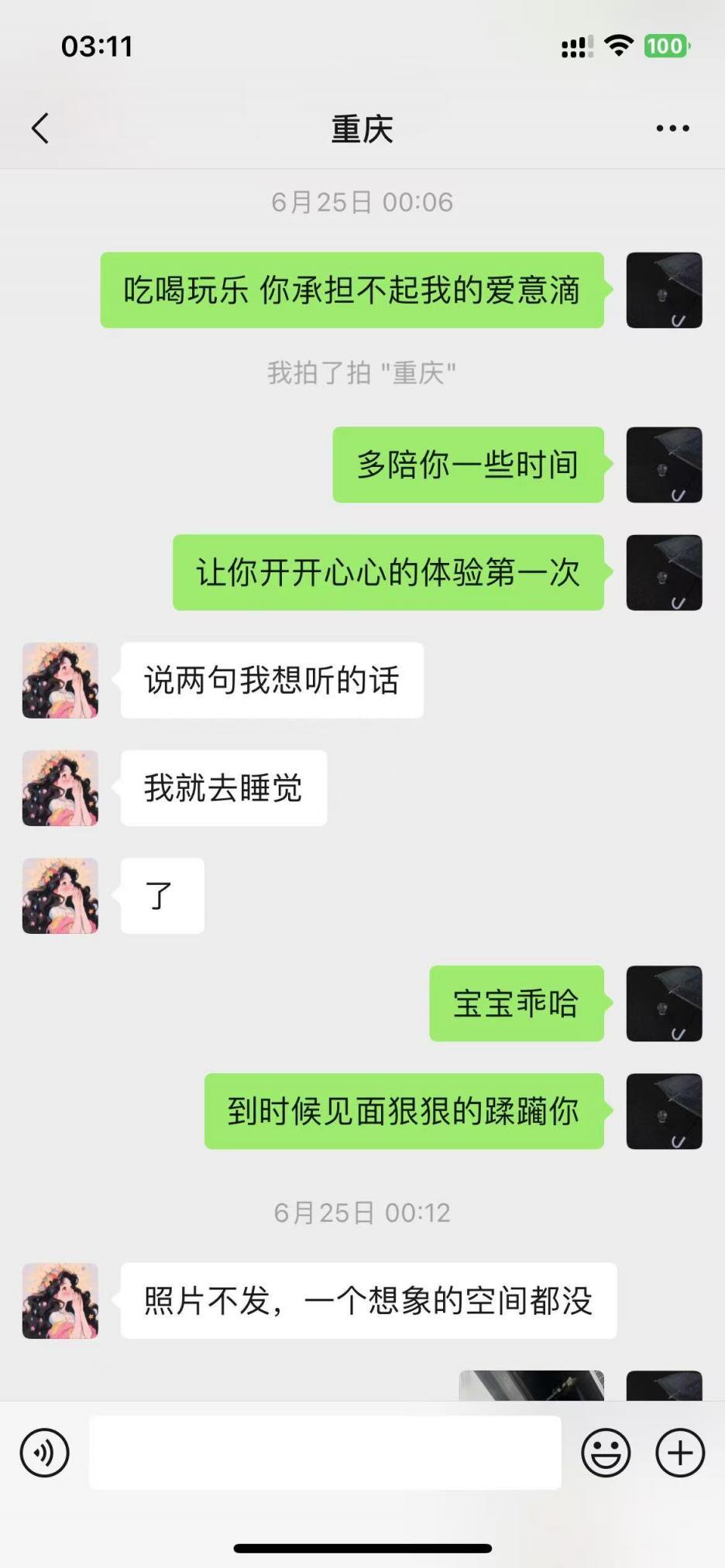Open the emoji sticker panel

click(606, 1453)
